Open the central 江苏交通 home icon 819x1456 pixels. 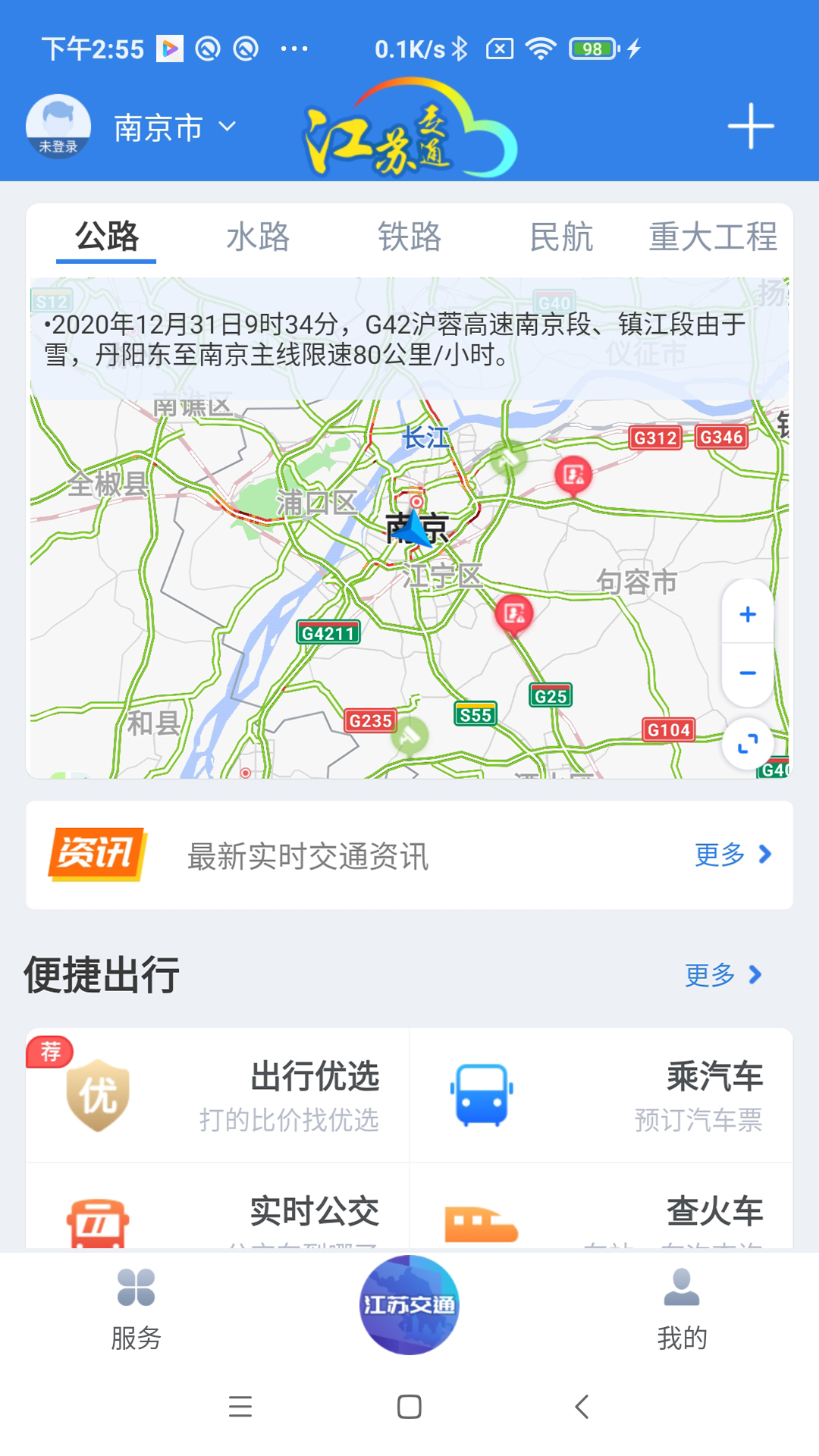(x=409, y=1306)
